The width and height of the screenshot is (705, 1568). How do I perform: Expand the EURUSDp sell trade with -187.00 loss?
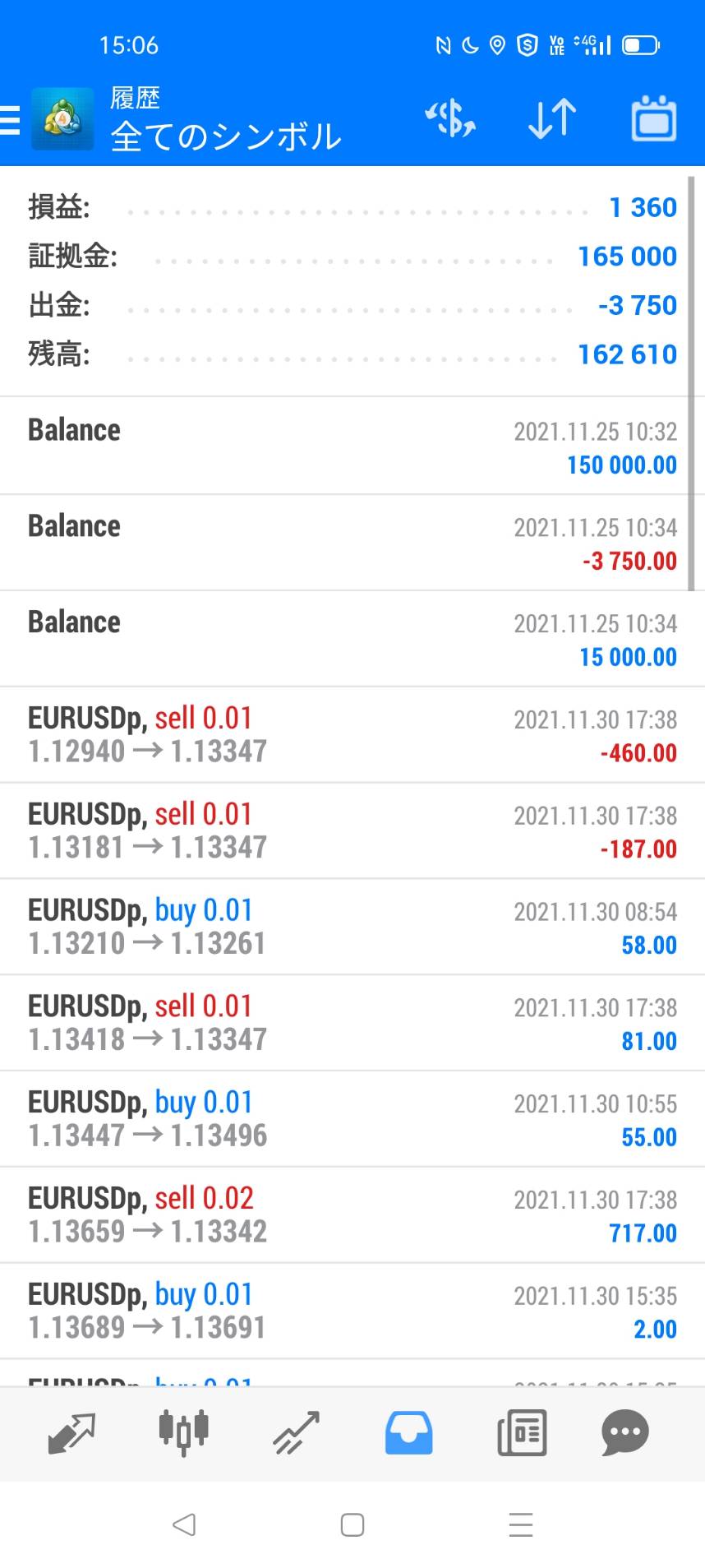(352, 831)
